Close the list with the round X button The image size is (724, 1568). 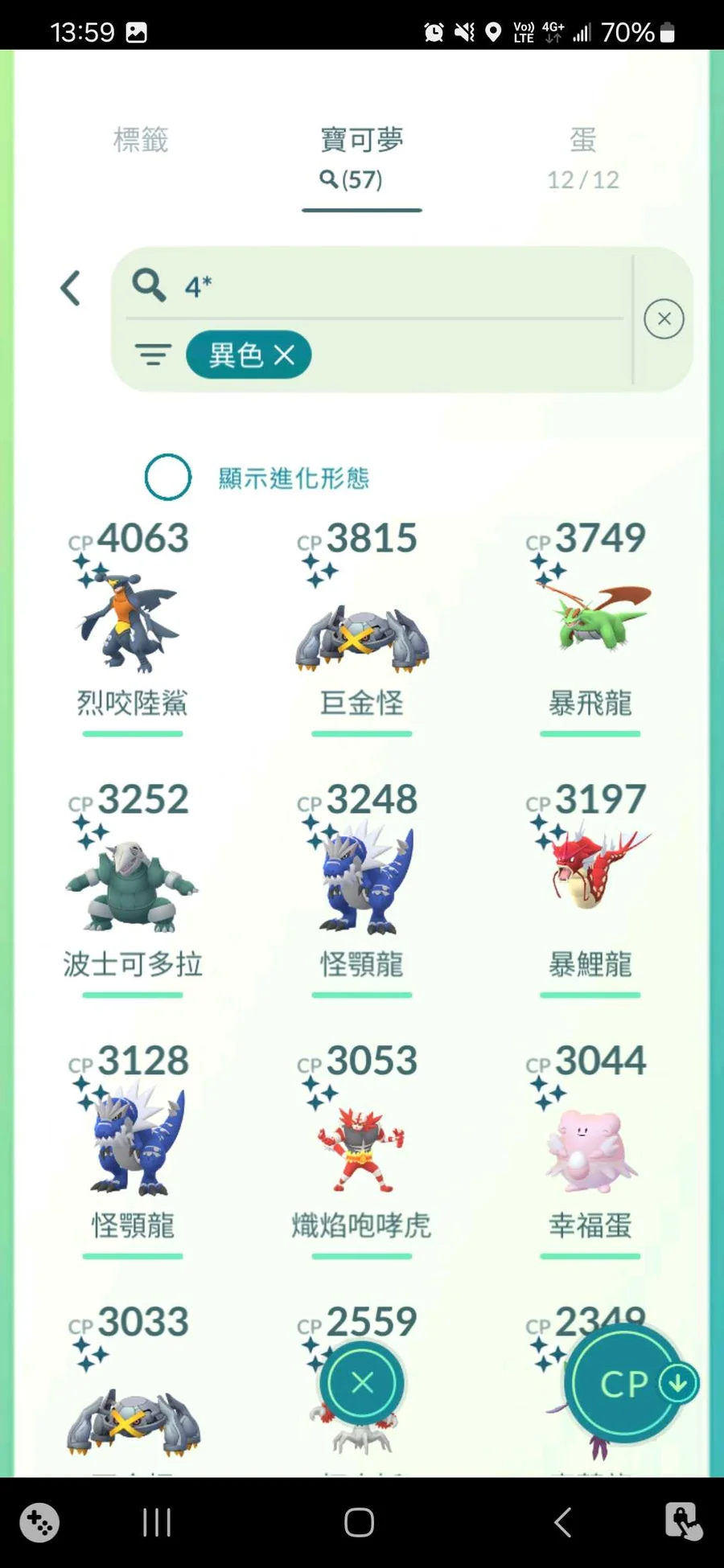click(362, 1383)
